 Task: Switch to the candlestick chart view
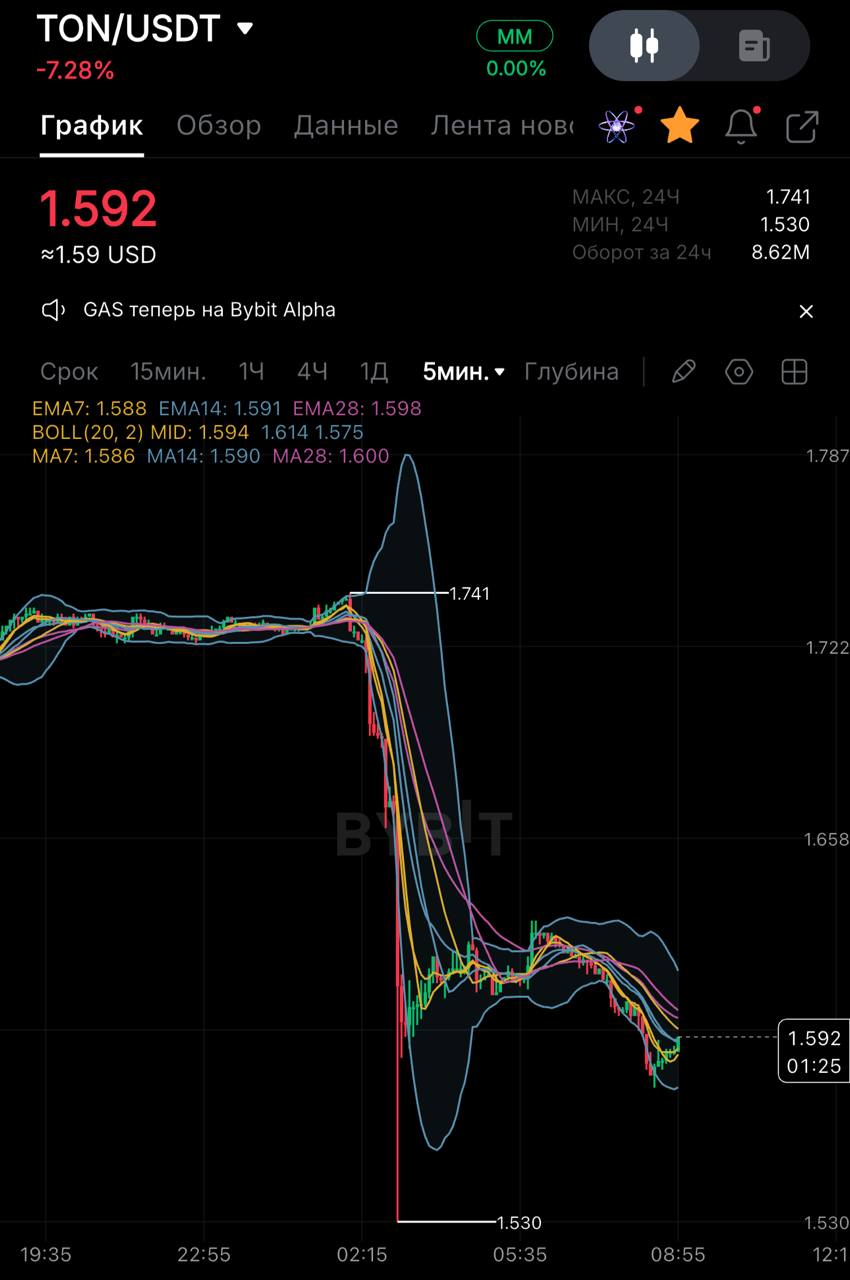coord(645,45)
